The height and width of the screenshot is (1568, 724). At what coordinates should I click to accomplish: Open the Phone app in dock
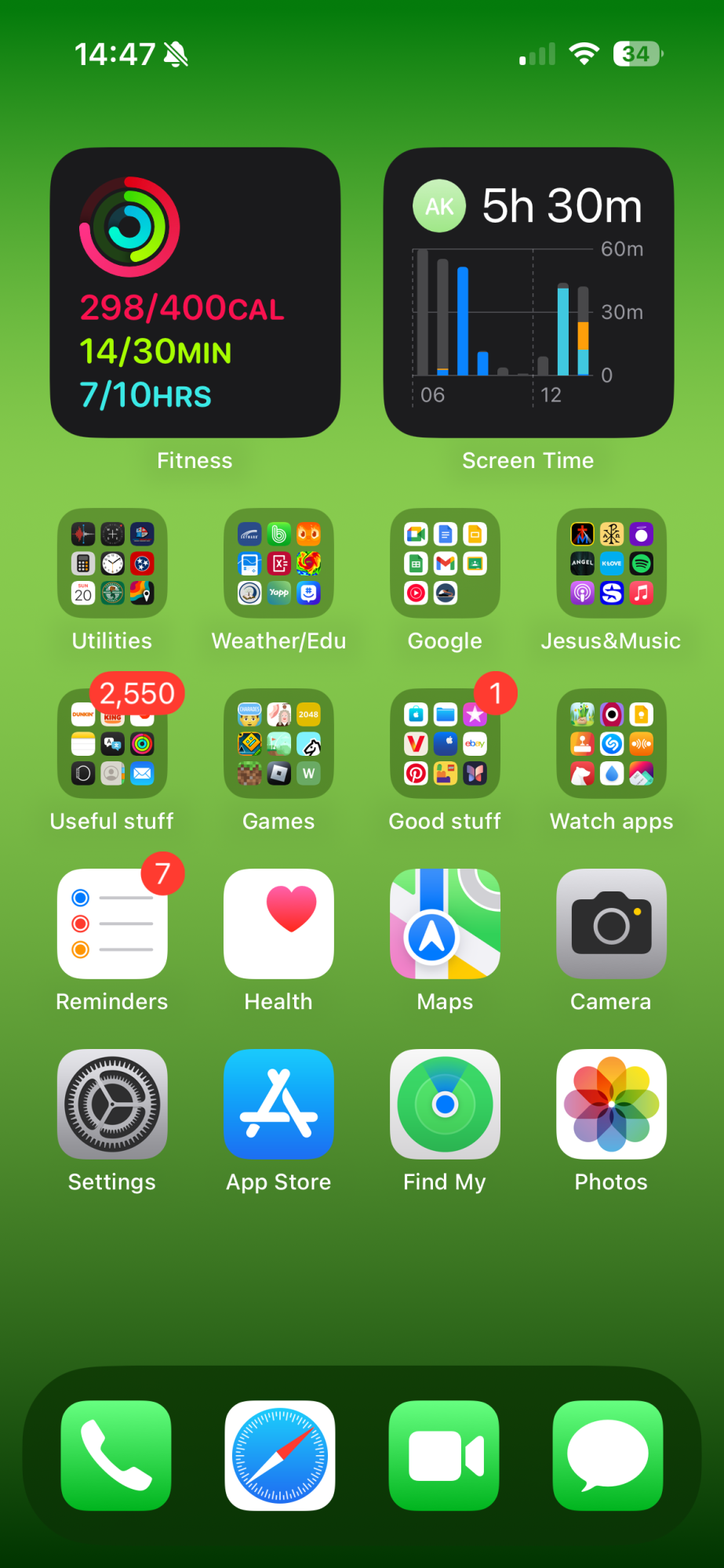point(116,1455)
